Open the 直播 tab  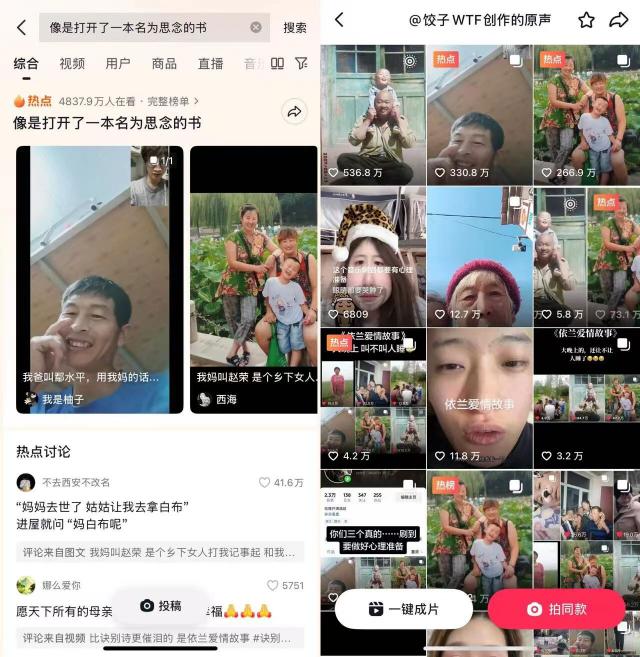tap(210, 63)
